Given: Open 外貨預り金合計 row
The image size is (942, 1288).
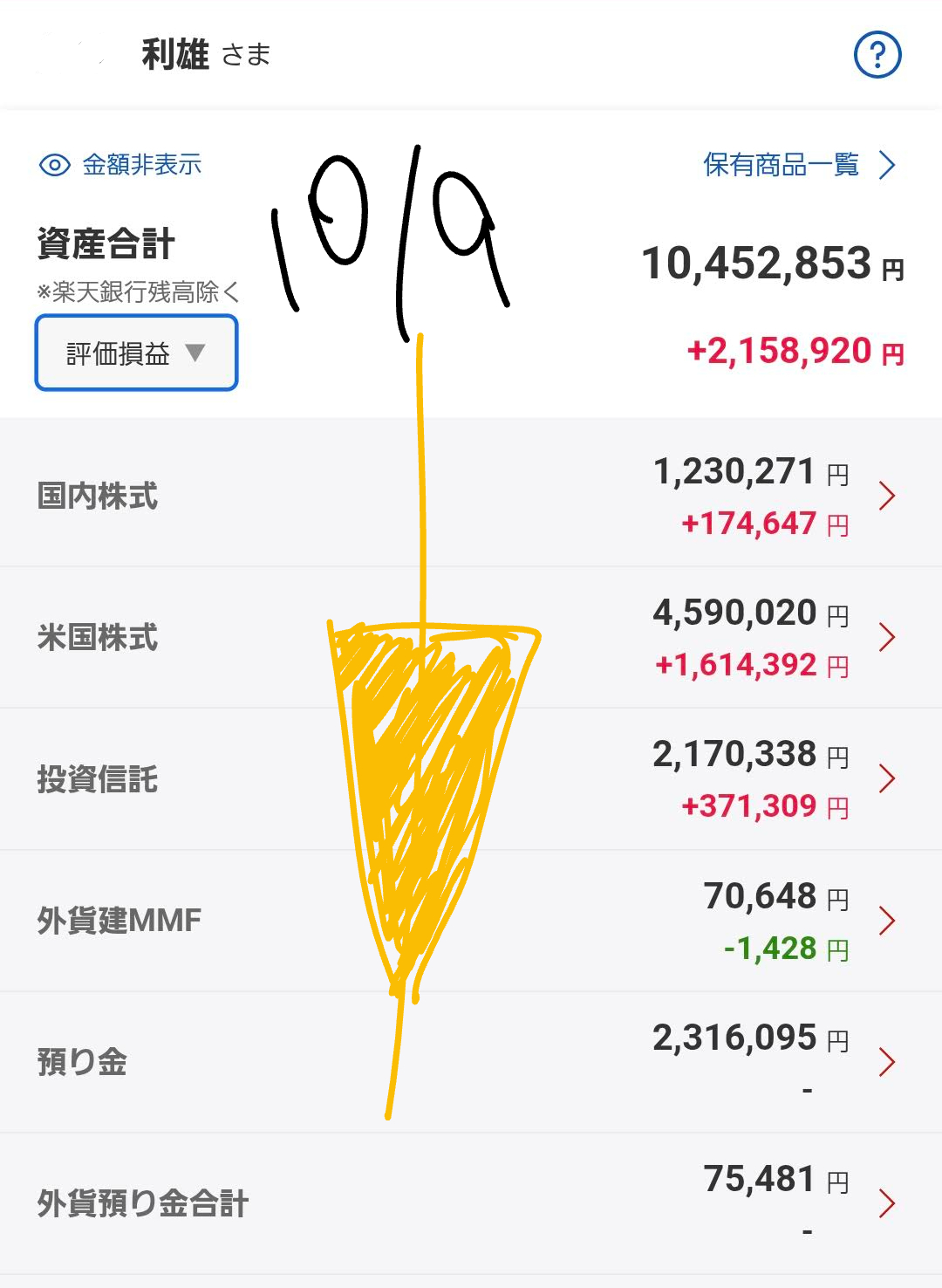Looking at the screenshot, I should point(471,1203).
